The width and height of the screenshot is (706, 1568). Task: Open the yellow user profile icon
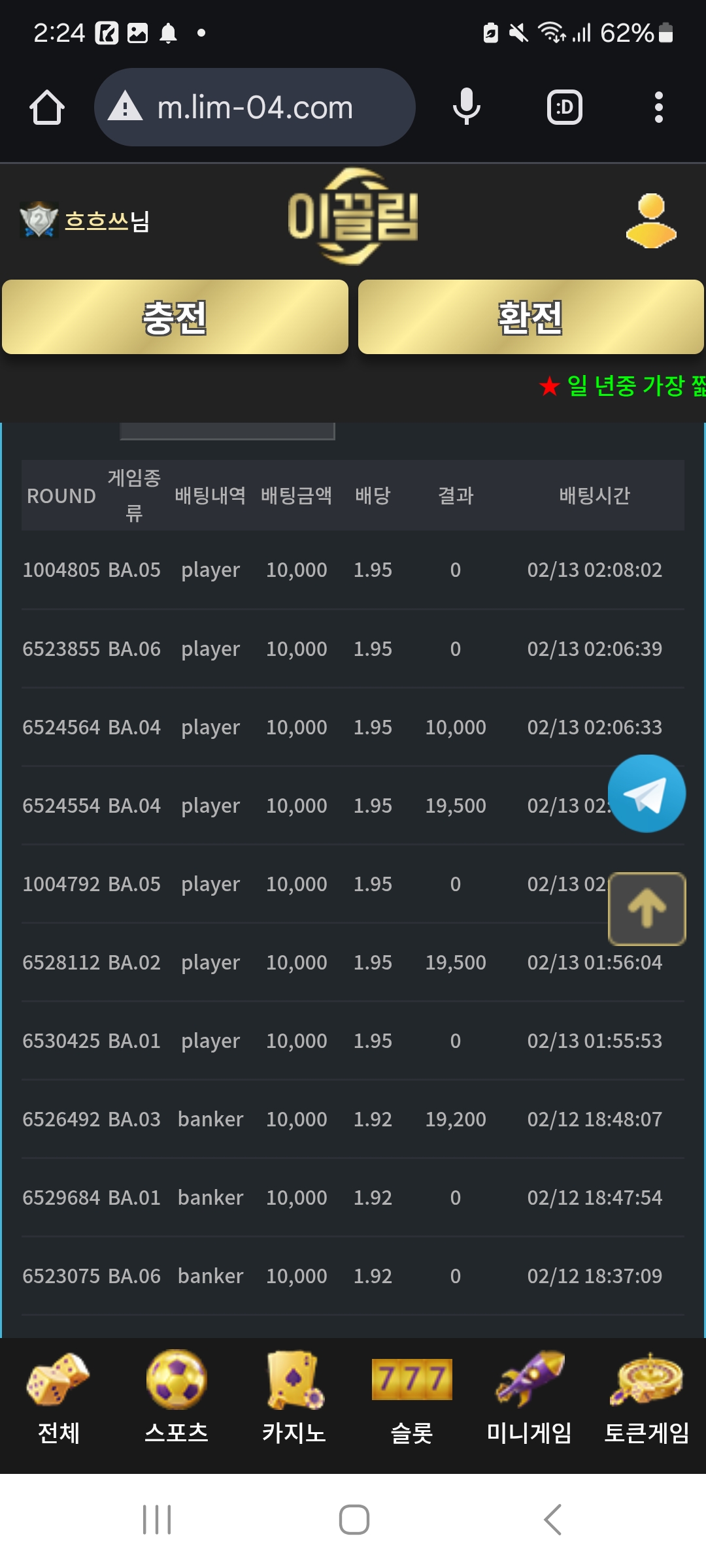click(x=651, y=221)
